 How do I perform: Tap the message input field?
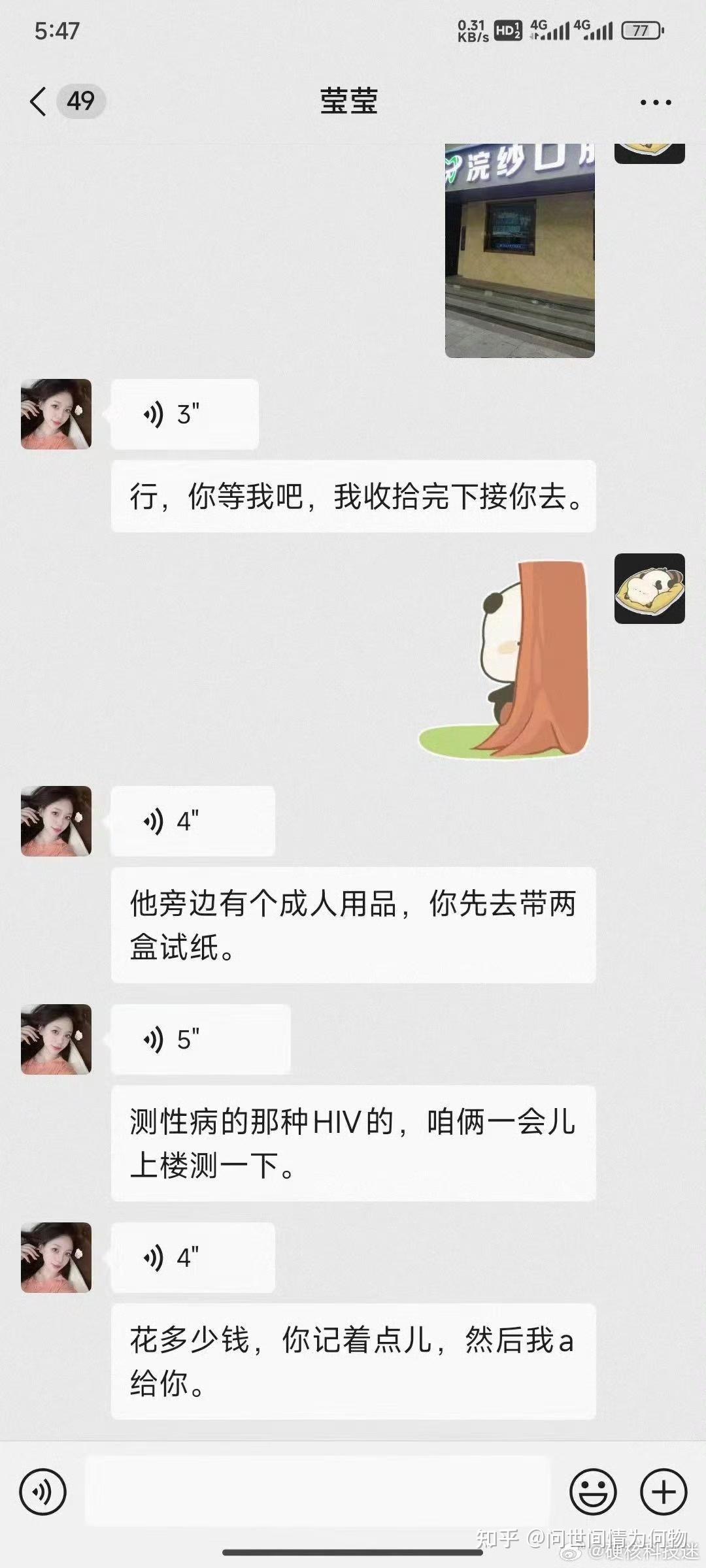(318, 1492)
